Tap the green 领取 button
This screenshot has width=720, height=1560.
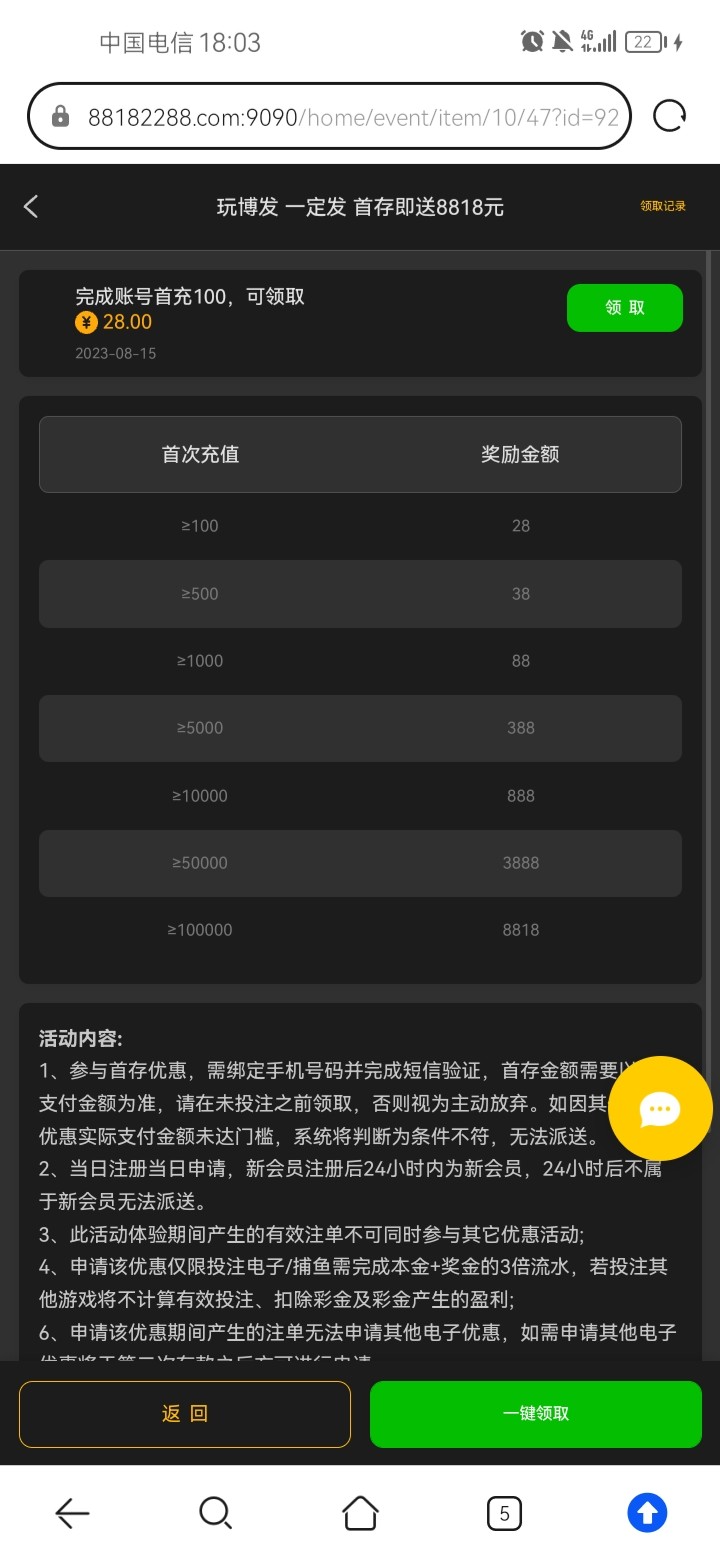click(624, 308)
